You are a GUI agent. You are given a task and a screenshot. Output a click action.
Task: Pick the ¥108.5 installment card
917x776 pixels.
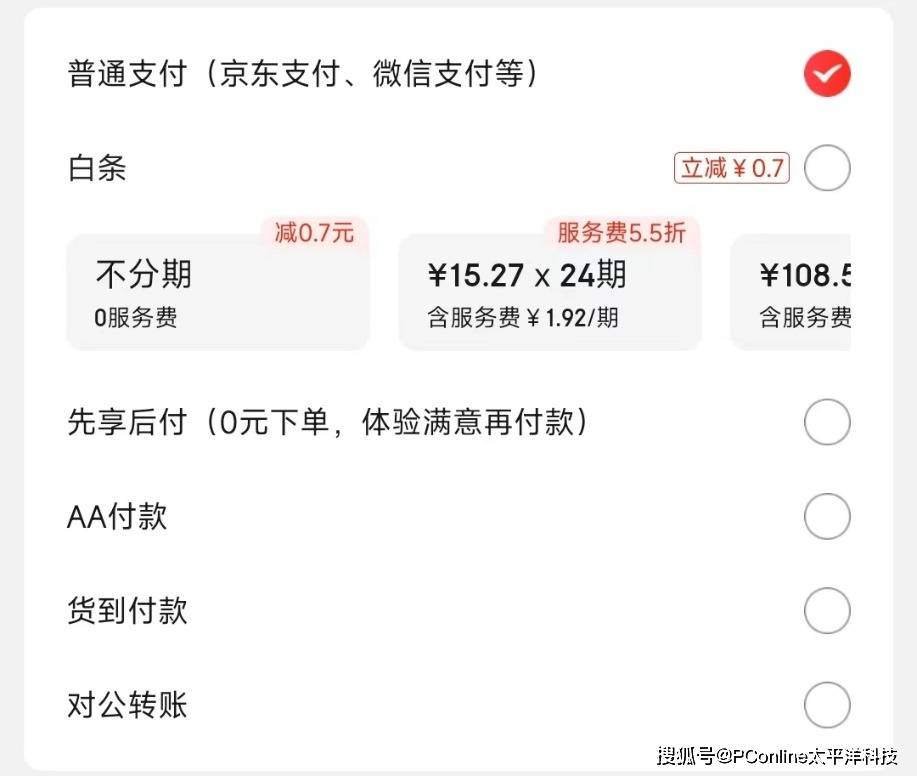point(791,292)
